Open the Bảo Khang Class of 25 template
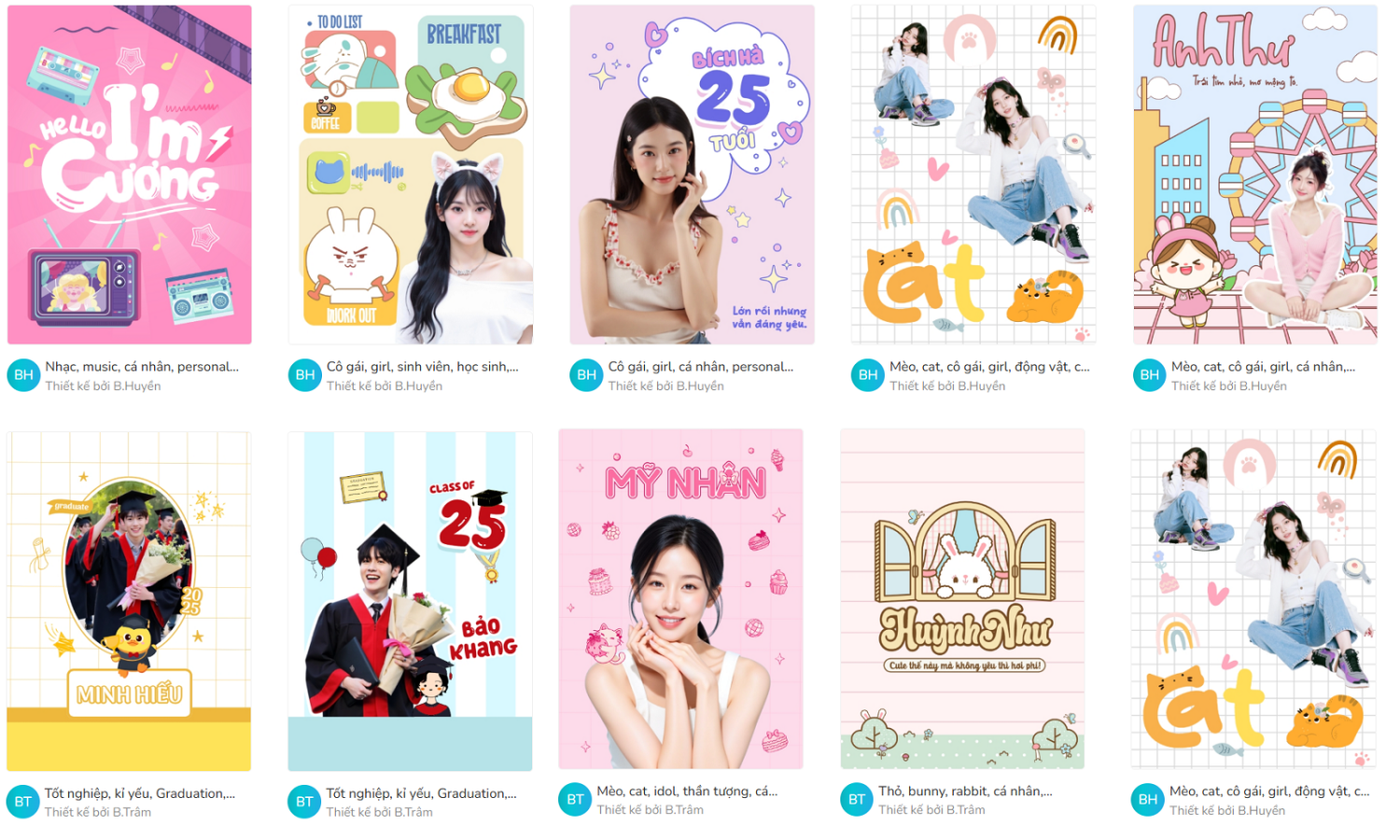 (411, 600)
